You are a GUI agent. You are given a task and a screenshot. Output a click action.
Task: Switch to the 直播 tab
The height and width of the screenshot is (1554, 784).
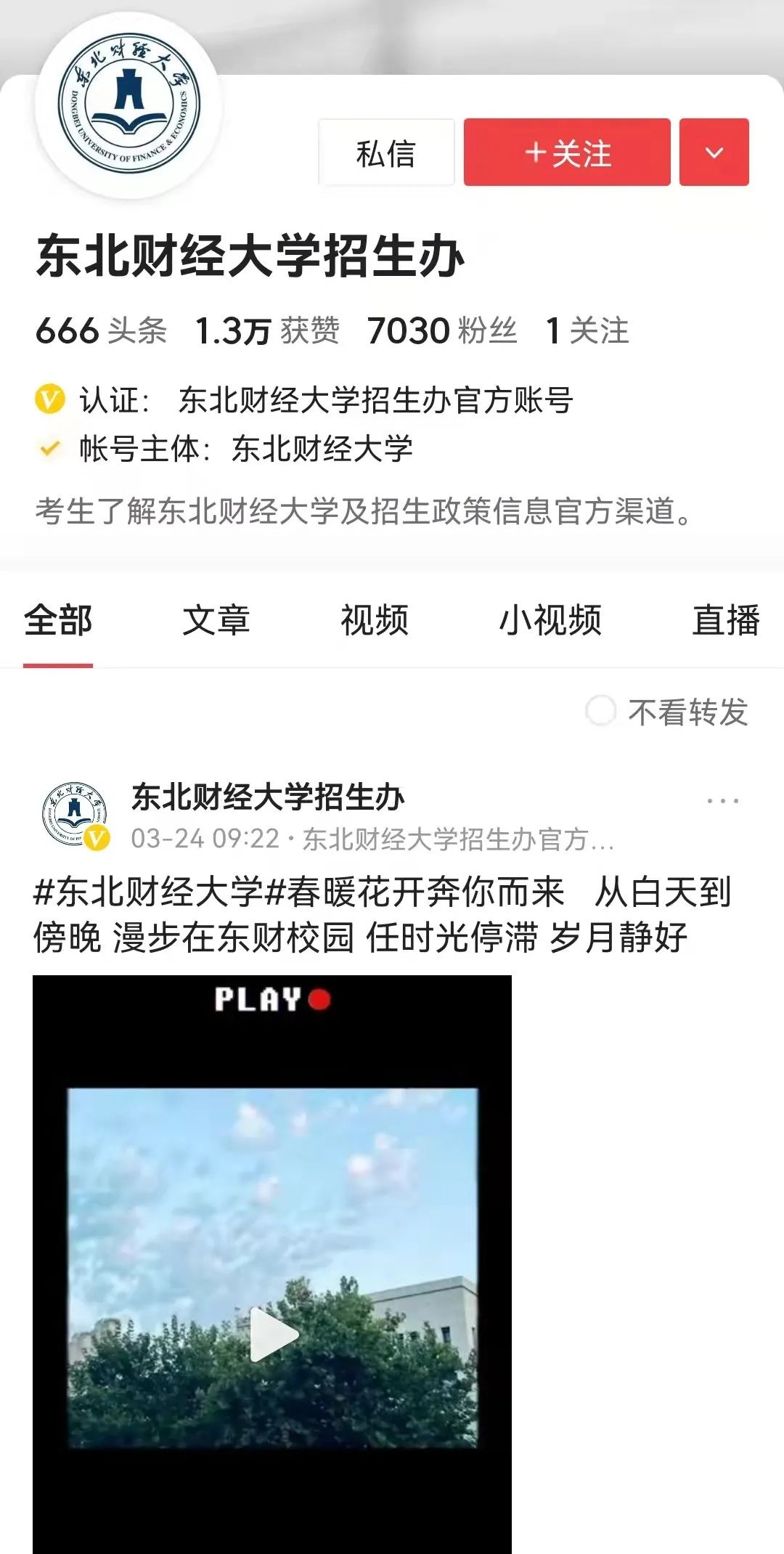tap(725, 620)
